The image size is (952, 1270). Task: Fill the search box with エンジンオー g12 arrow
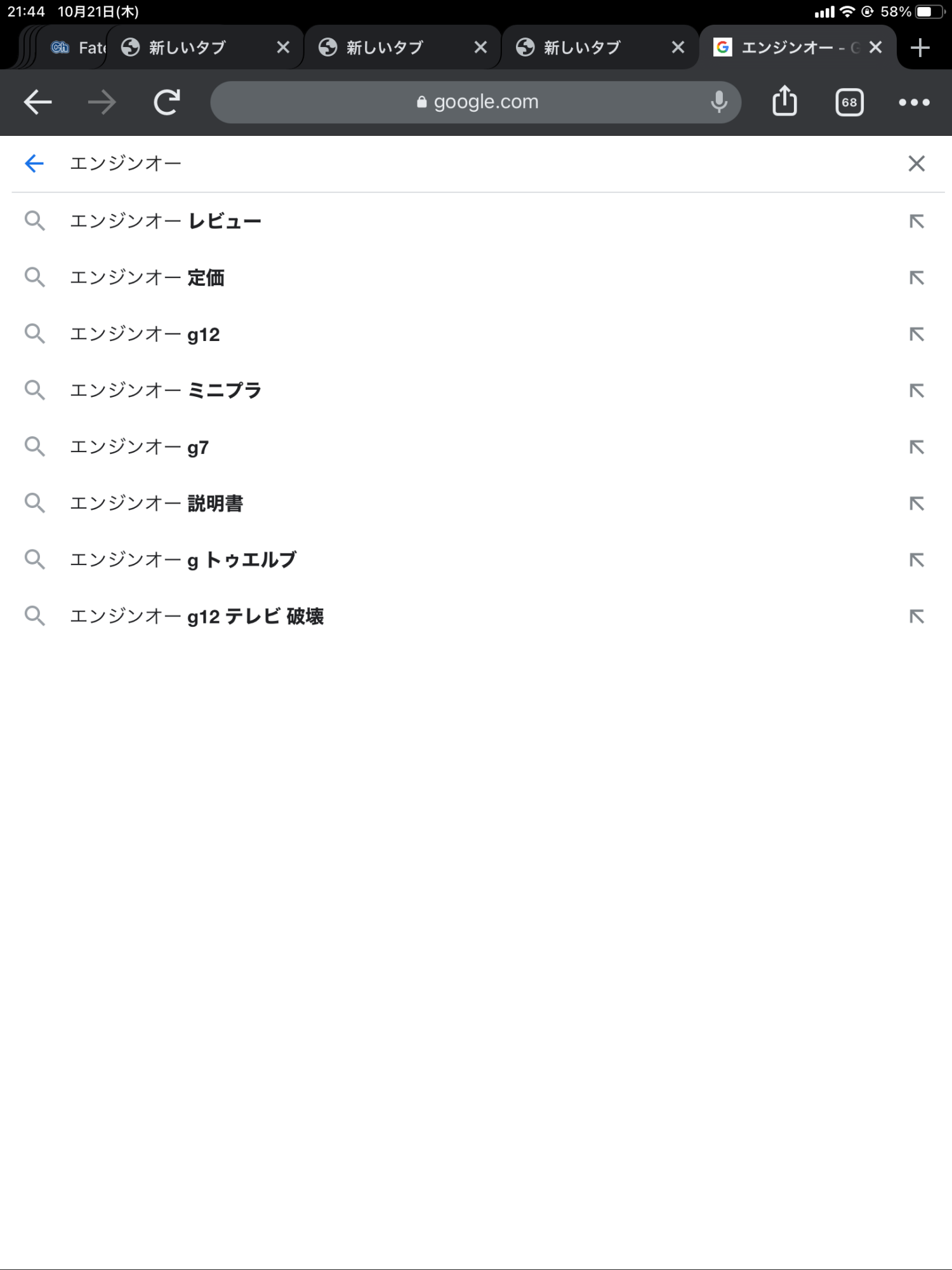click(916, 335)
